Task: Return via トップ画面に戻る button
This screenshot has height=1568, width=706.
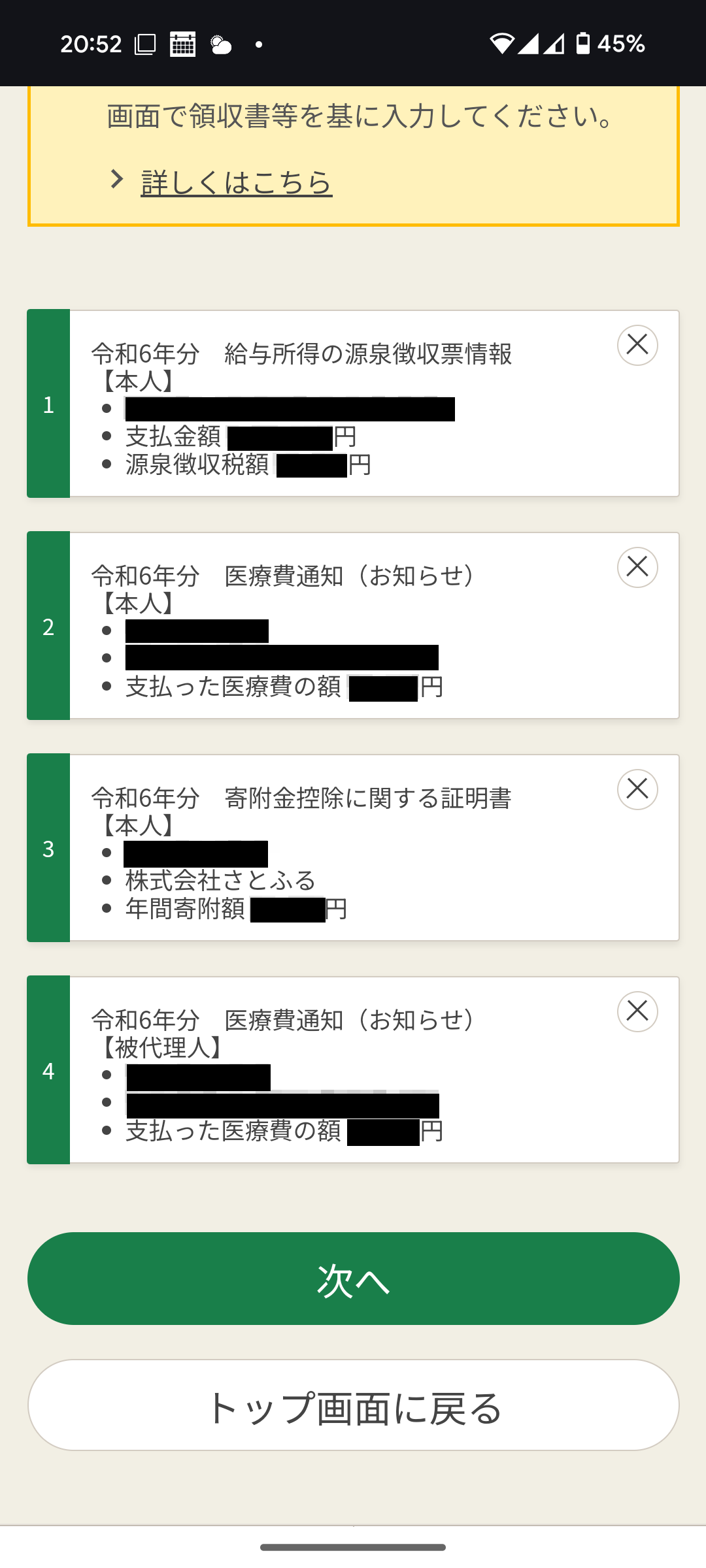Action: (x=353, y=1405)
